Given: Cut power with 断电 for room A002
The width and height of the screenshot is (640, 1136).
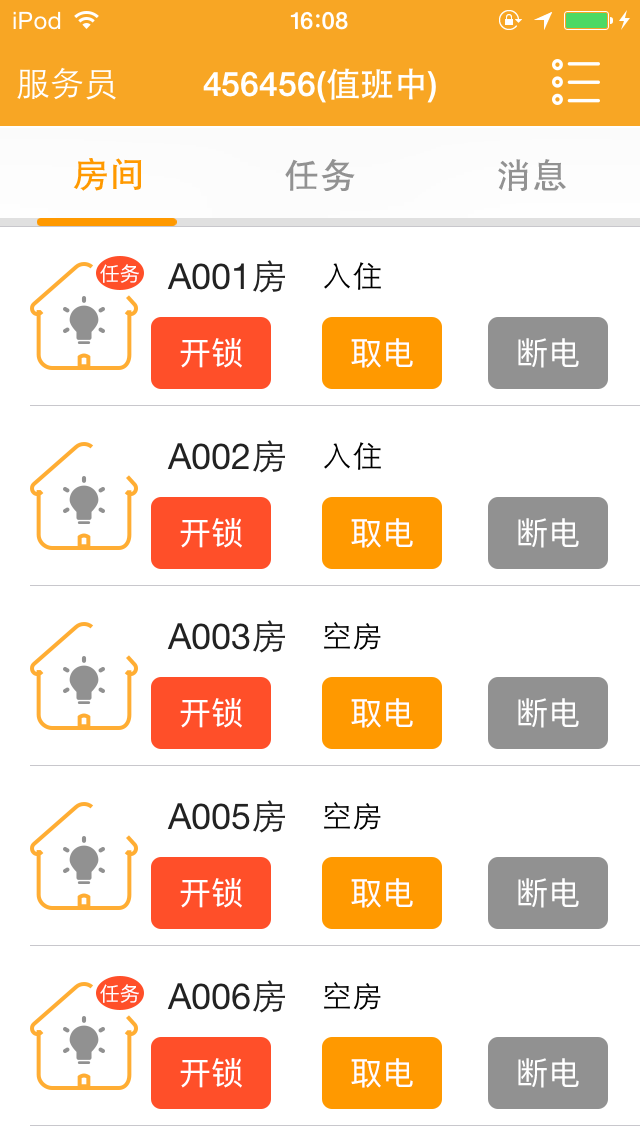Looking at the screenshot, I should click(548, 532).
